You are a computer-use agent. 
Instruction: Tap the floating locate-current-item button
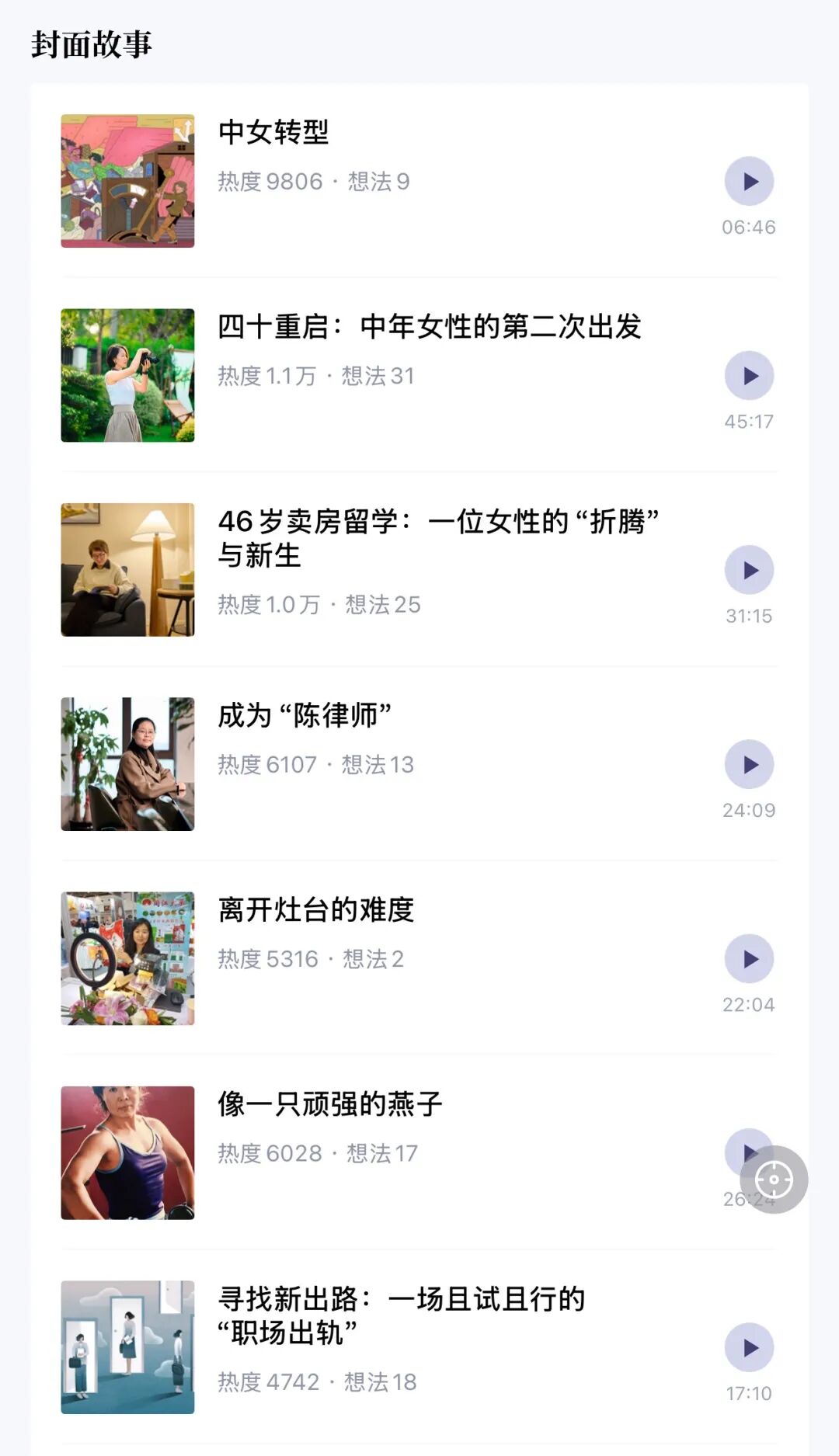tap(774, 1179)
